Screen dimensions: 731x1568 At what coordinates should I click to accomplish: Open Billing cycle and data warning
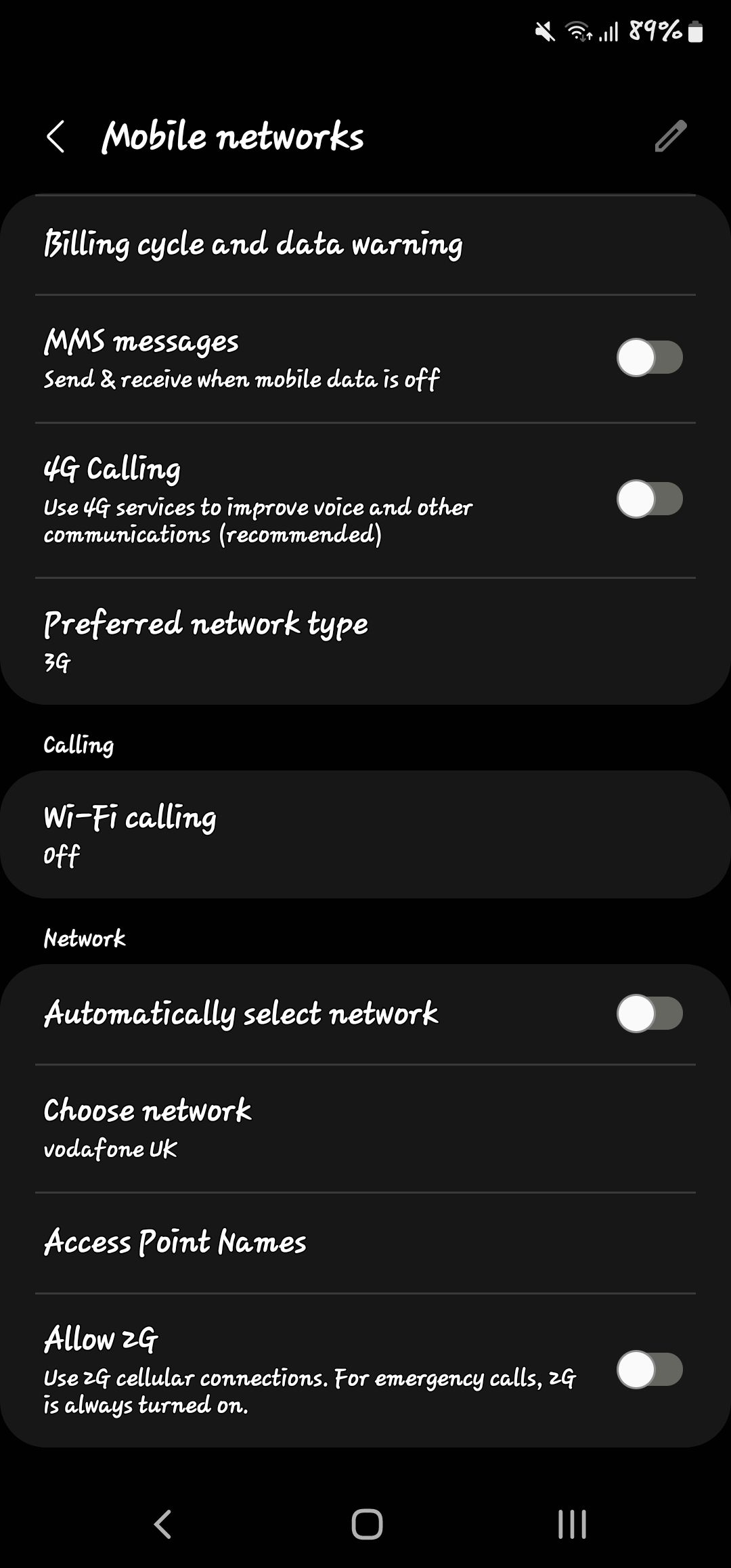point(365,244)
